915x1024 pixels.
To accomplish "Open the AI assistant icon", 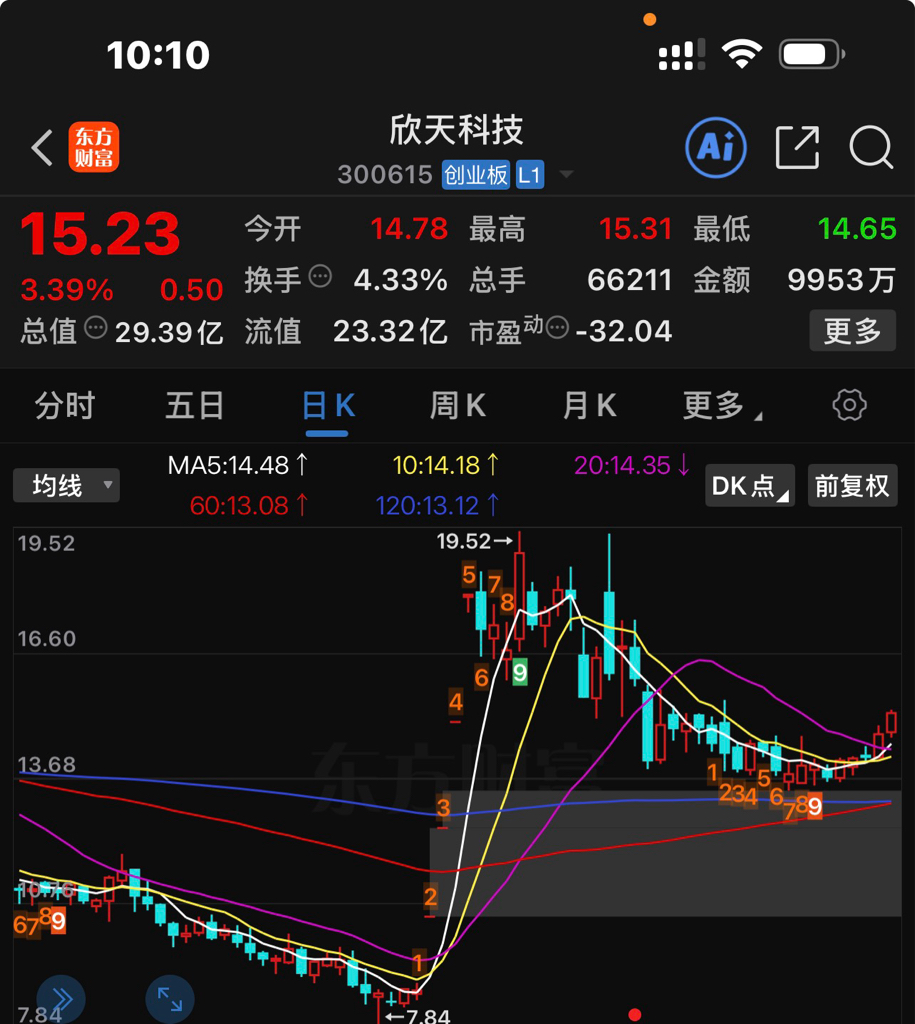I will click(x=716, y=148).
